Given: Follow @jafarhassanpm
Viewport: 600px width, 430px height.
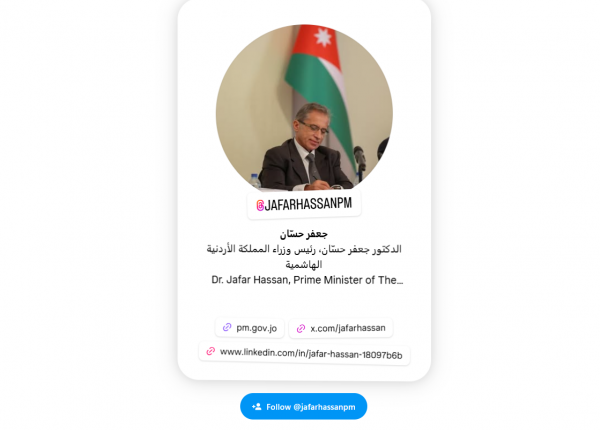Looking at the screenshot, I should coord(303,407).
